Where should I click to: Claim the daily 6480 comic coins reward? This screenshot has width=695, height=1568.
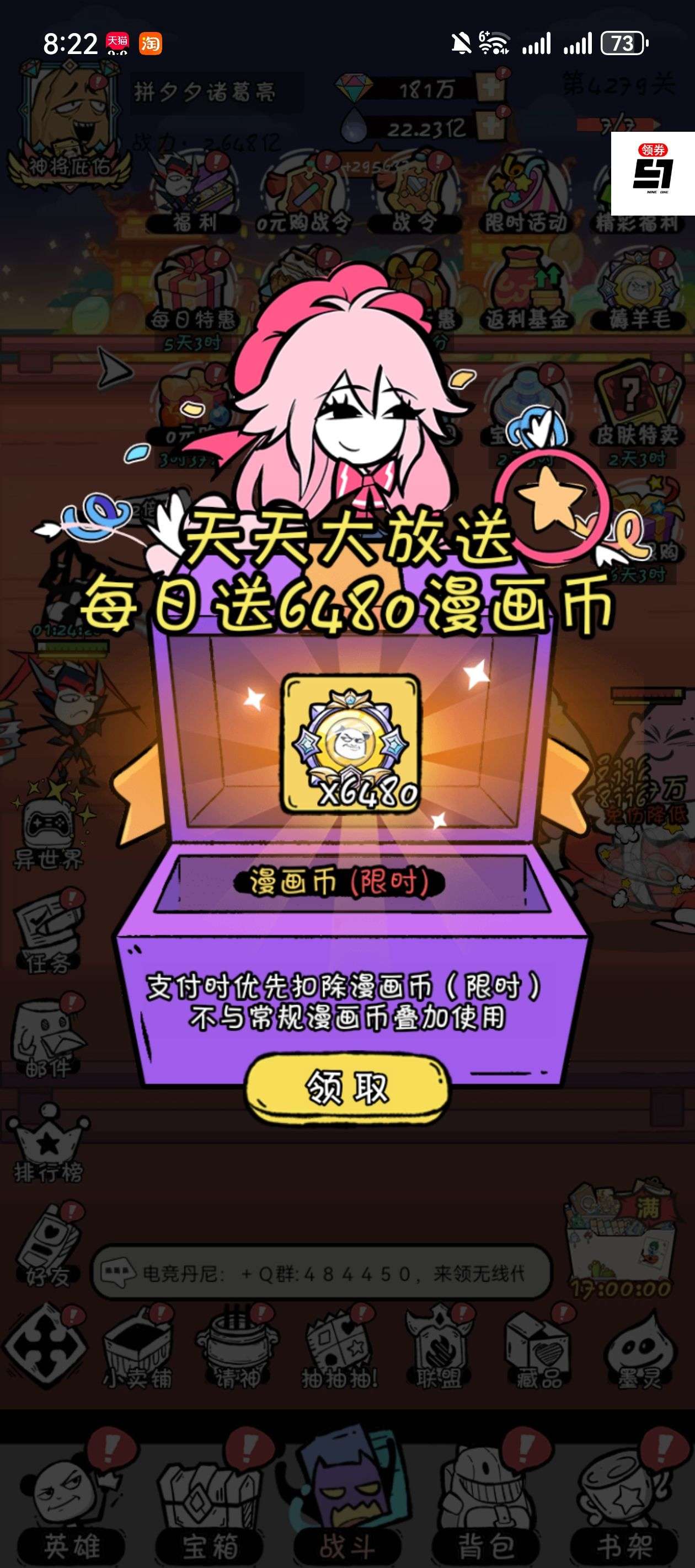pyautogui.click(x=346, y=1087)
